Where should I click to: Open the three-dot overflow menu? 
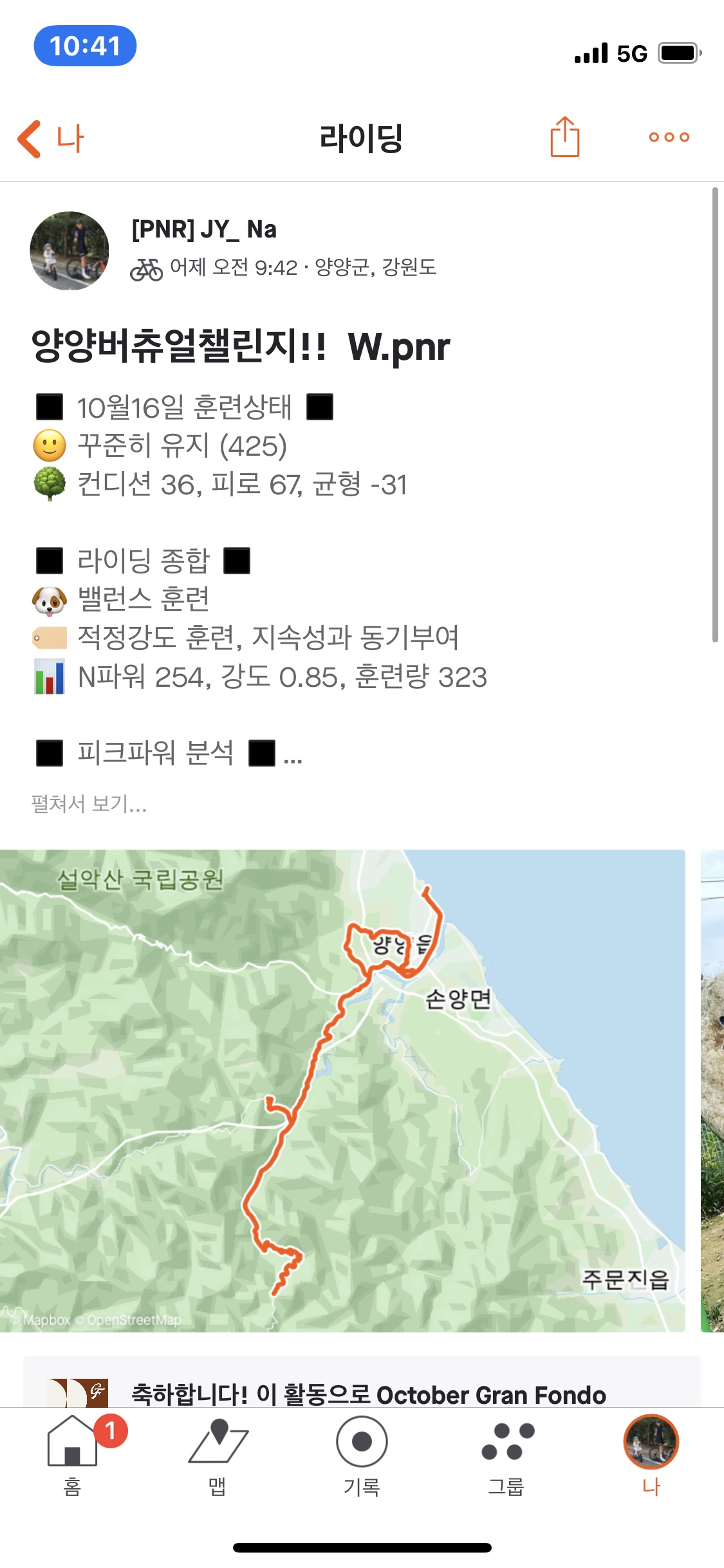click(x=669, y=137)
